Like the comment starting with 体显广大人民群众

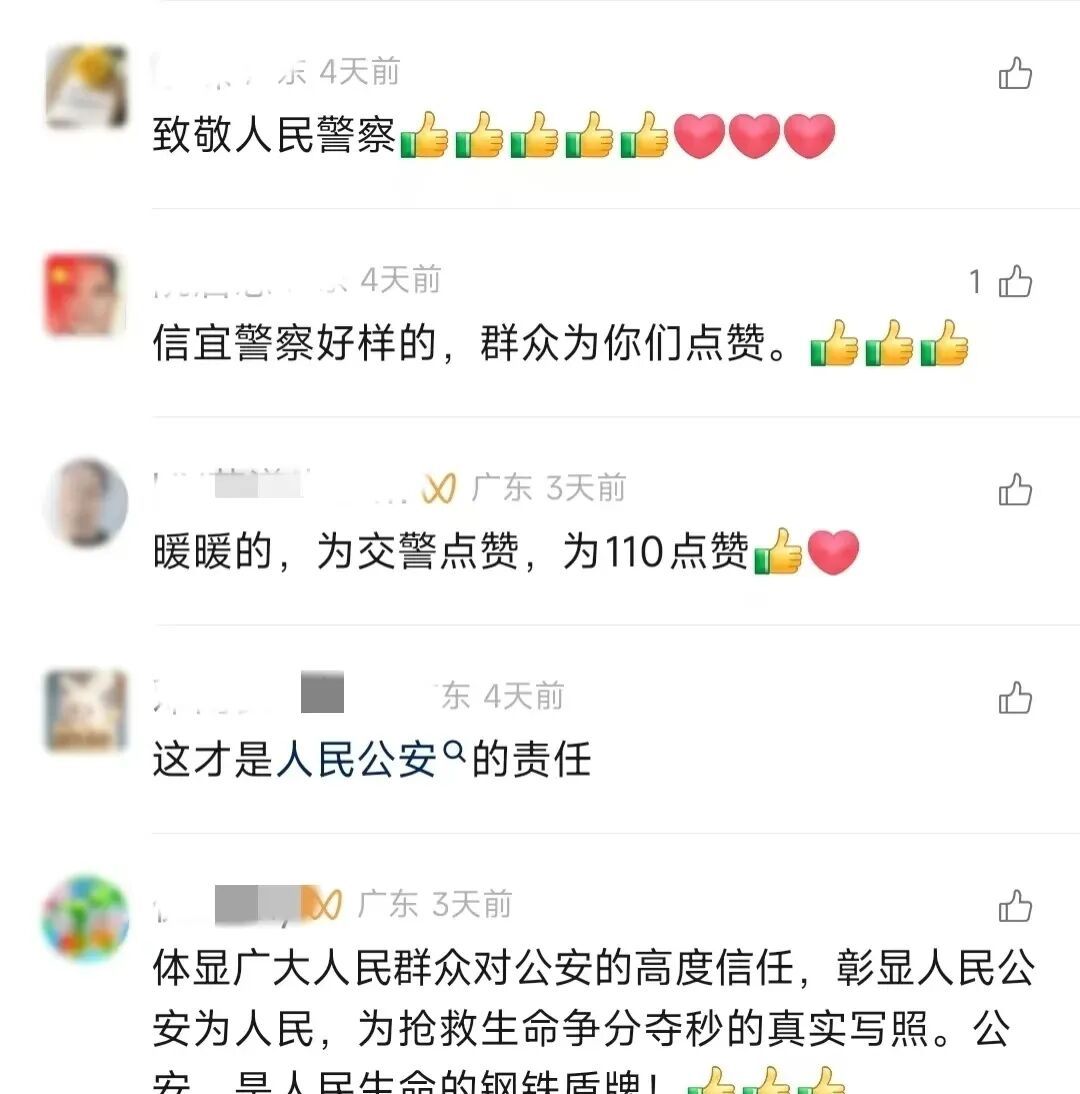click(x=1015, y=907)
